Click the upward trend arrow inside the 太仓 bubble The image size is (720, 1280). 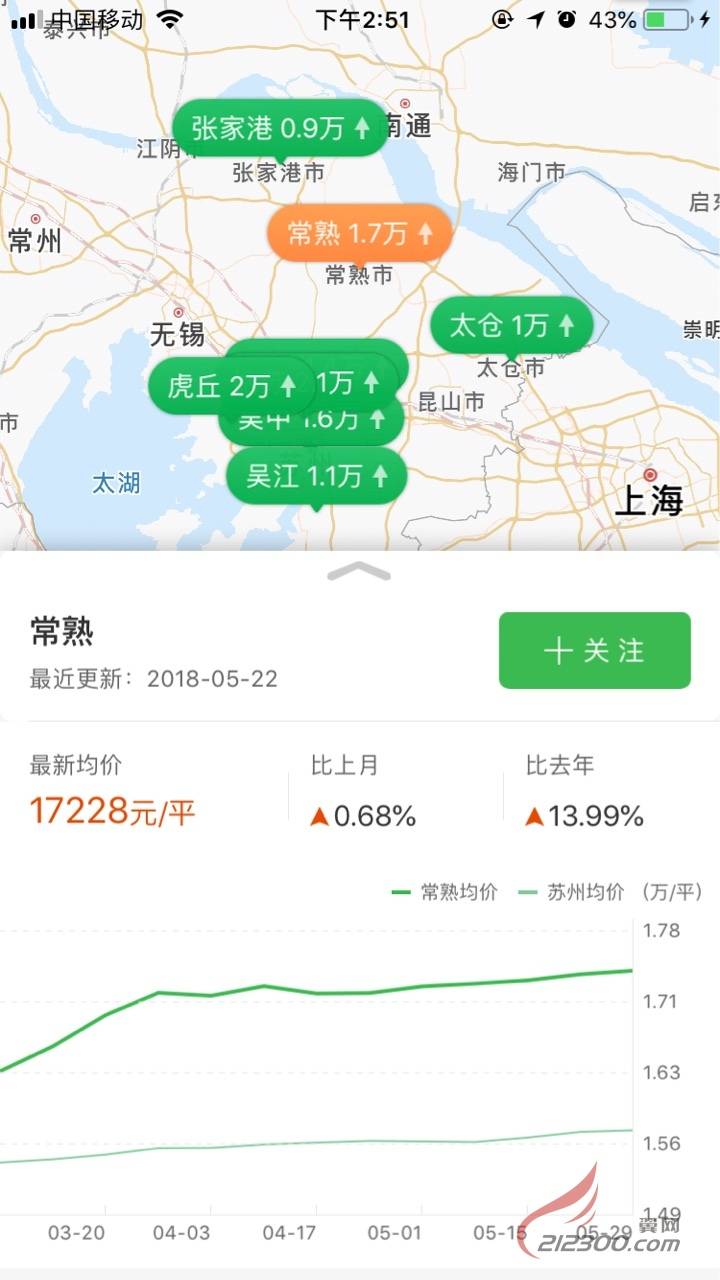pos(565,324)
